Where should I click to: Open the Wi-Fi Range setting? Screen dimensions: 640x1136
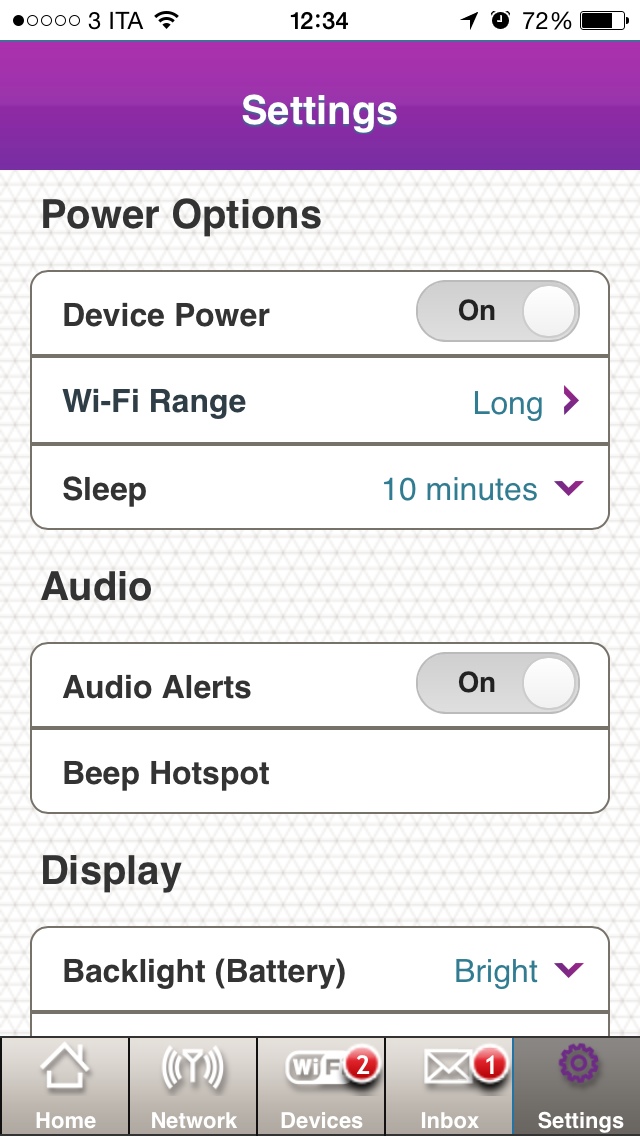click(320, 402)
